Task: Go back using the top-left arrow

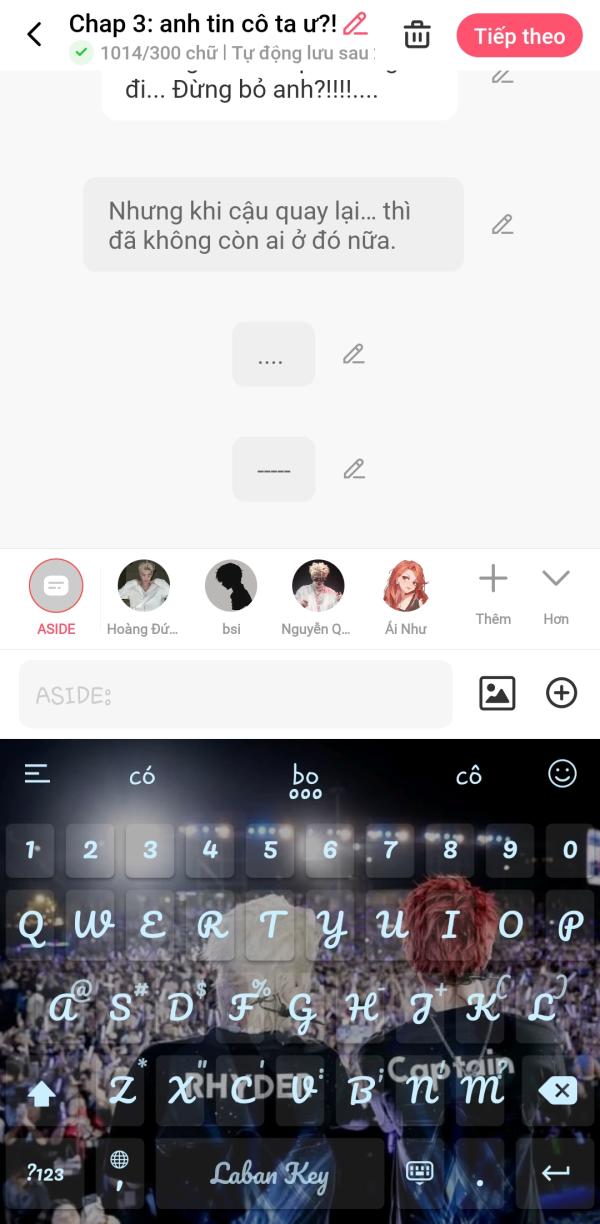Action: (35, 35)
